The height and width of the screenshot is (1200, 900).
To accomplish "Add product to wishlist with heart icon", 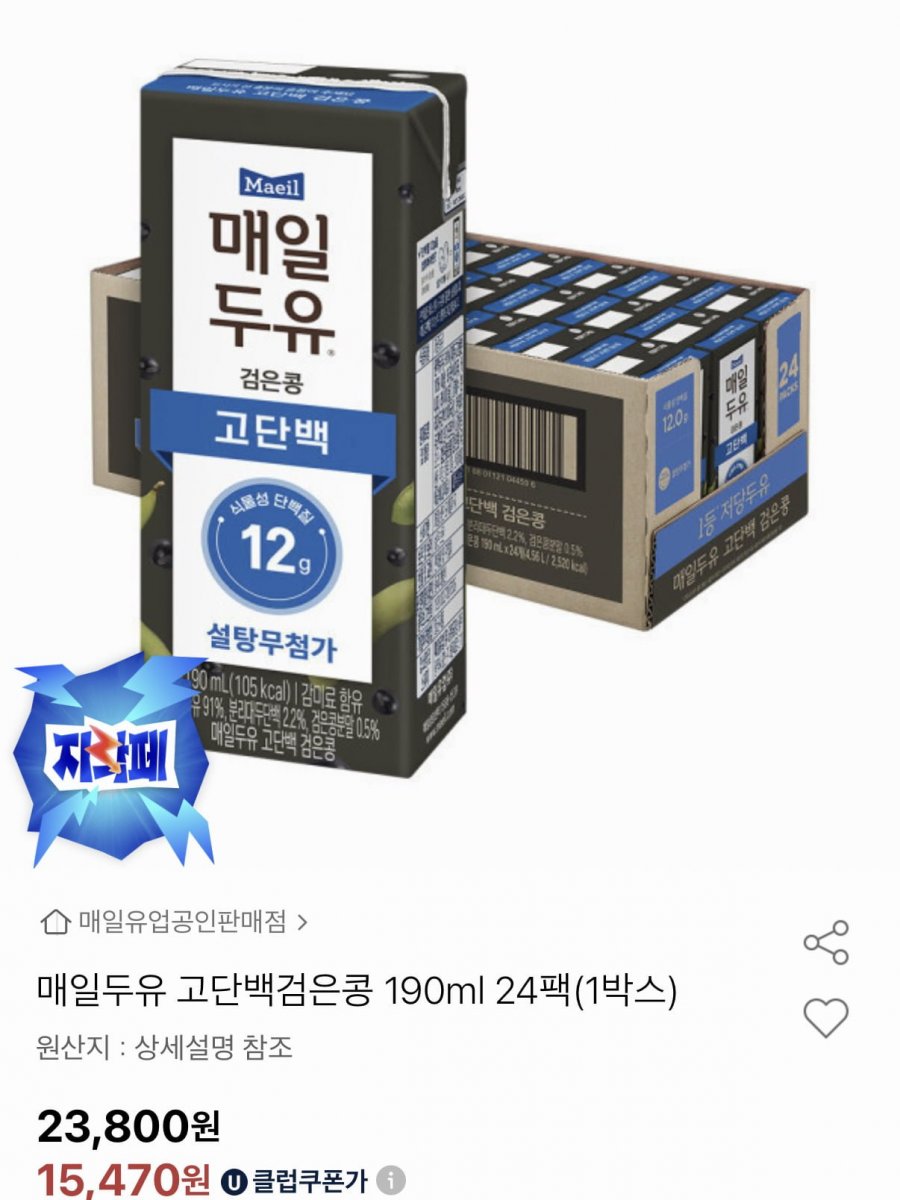I will tap(826, 1018).
